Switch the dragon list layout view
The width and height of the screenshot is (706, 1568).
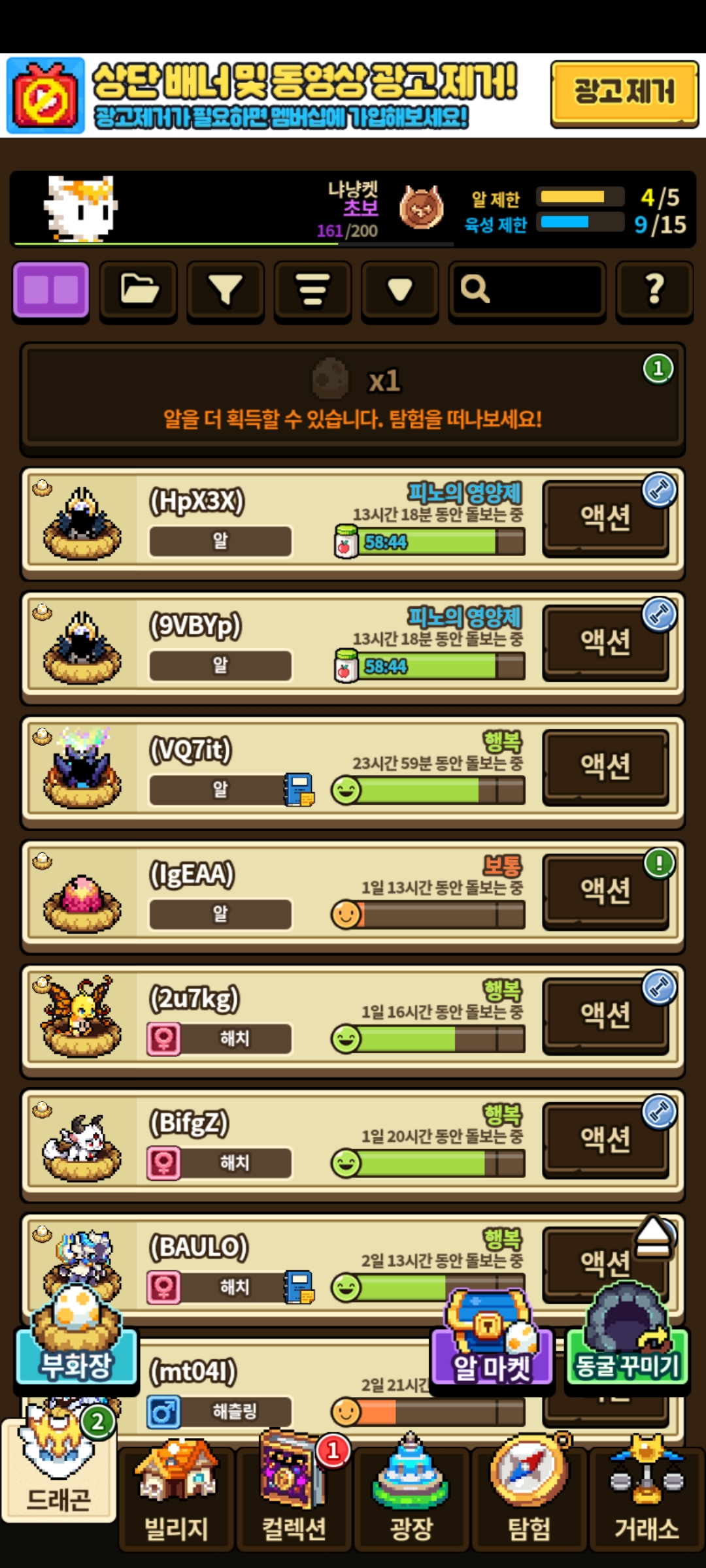[x=51, y=289]
